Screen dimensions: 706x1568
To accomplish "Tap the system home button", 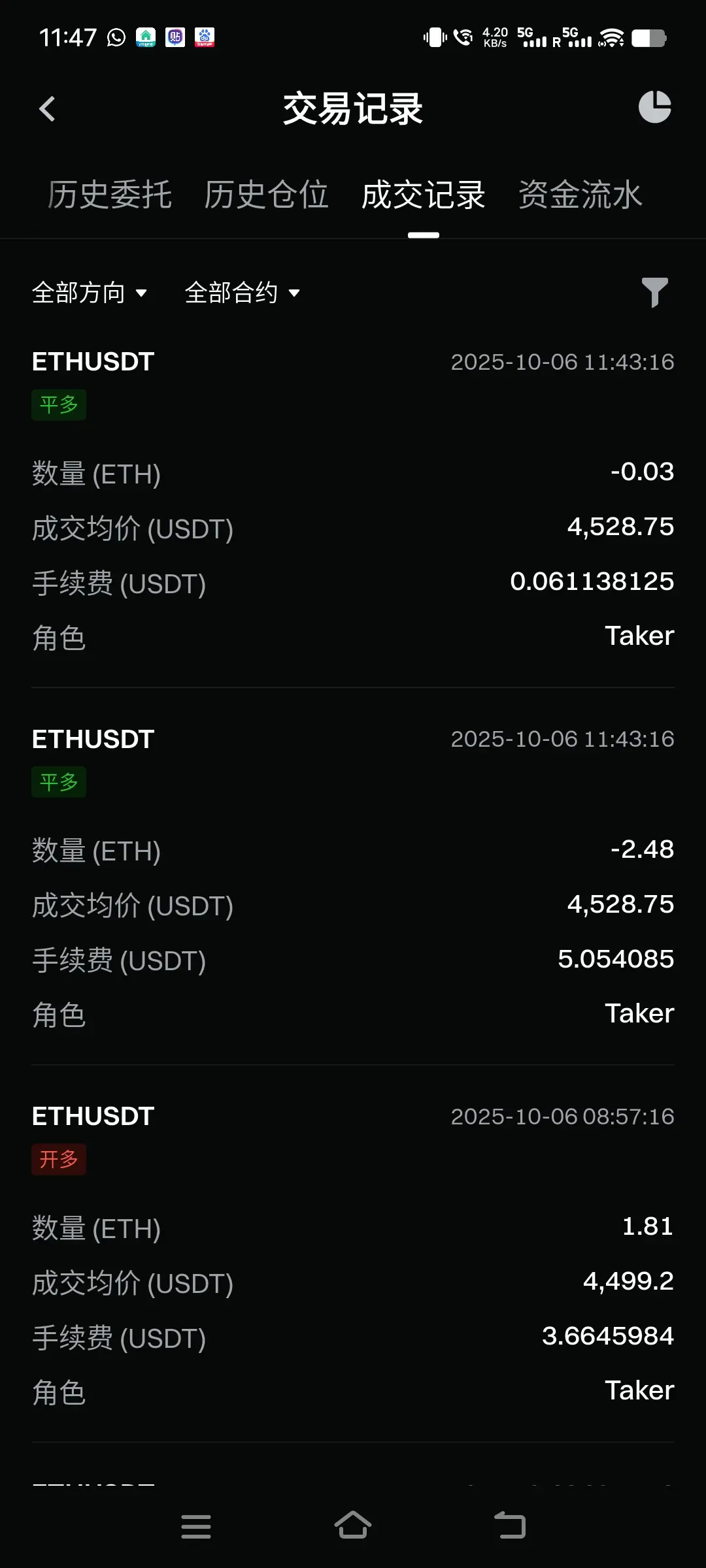I will click(x=353, y=1526).
